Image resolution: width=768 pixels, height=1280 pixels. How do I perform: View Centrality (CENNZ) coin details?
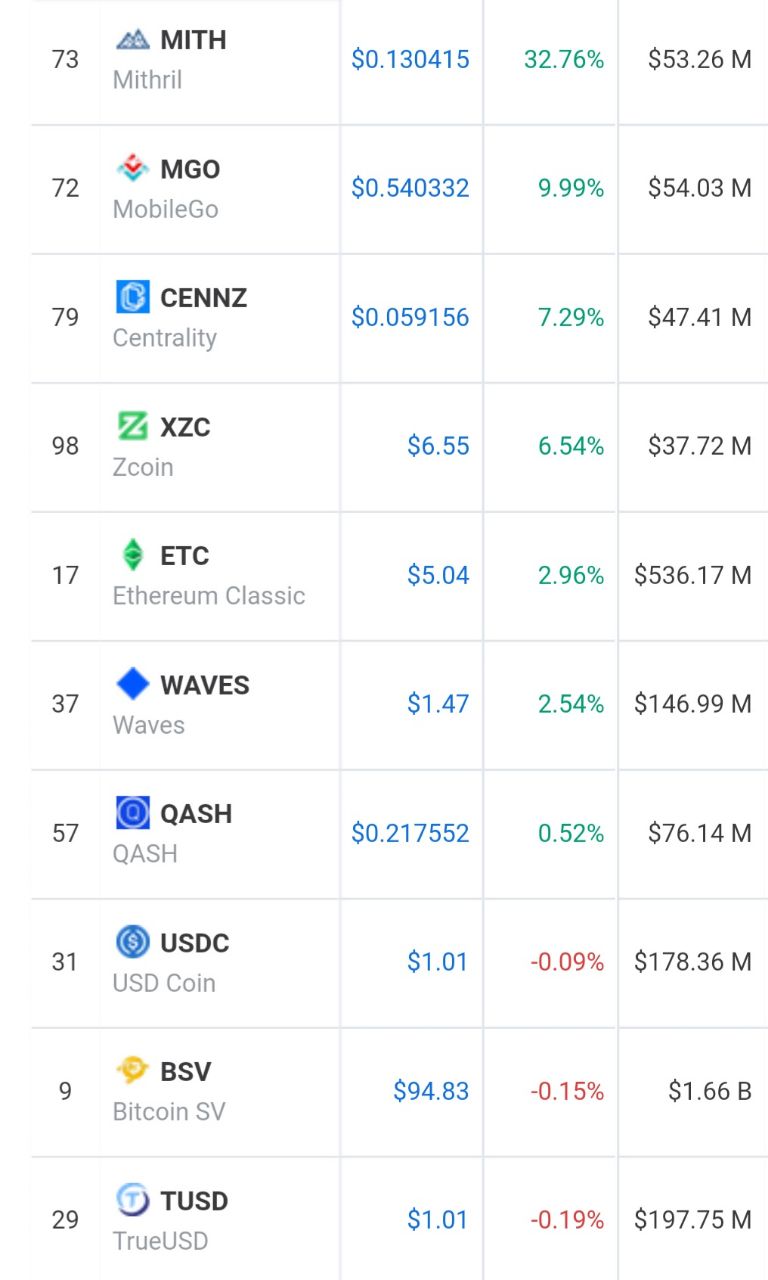click(399, 318)
